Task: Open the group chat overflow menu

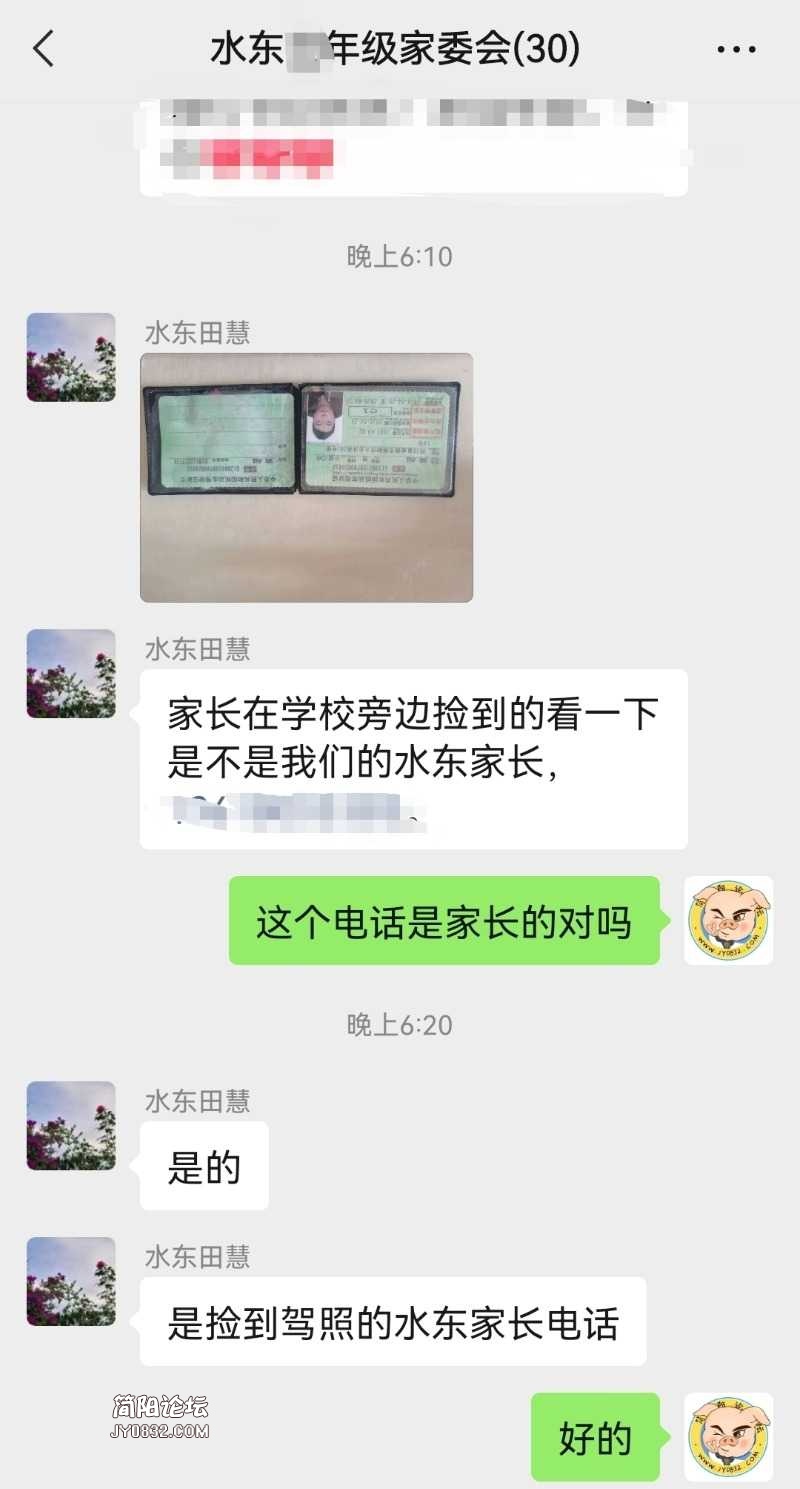Action: [737, 49]
